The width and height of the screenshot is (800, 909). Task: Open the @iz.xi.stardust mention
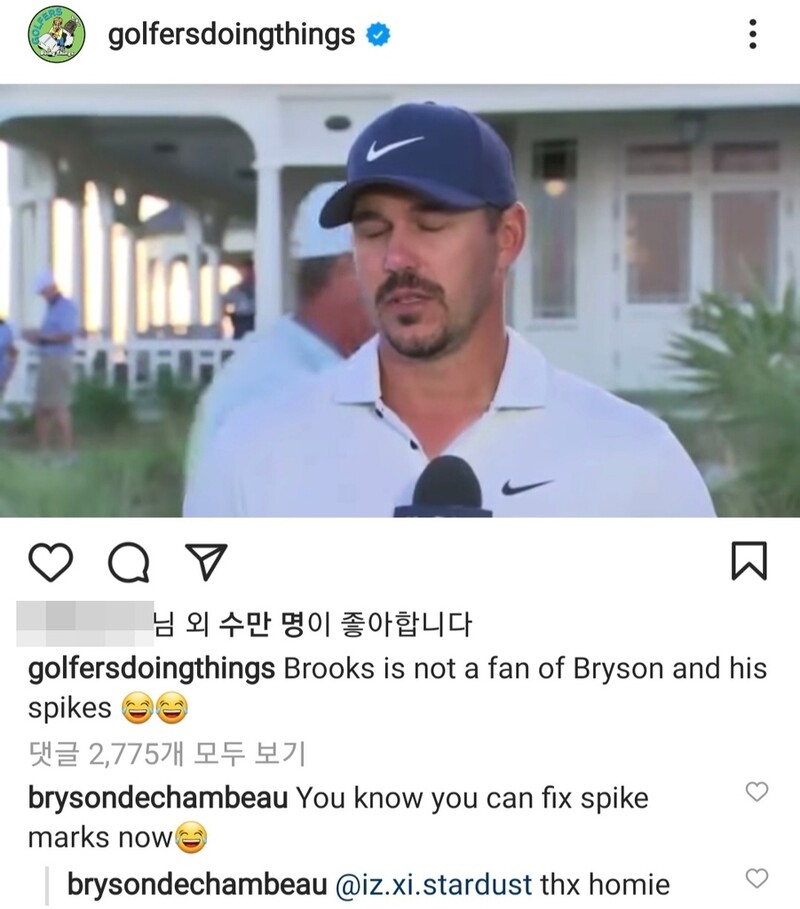pyautogui.click(x=433, y=884)
